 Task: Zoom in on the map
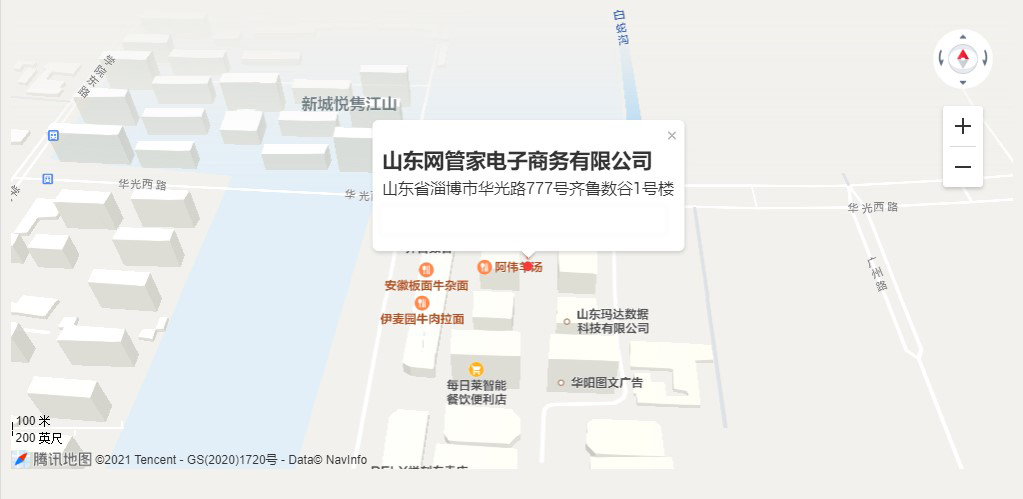[x=962, y=126]
